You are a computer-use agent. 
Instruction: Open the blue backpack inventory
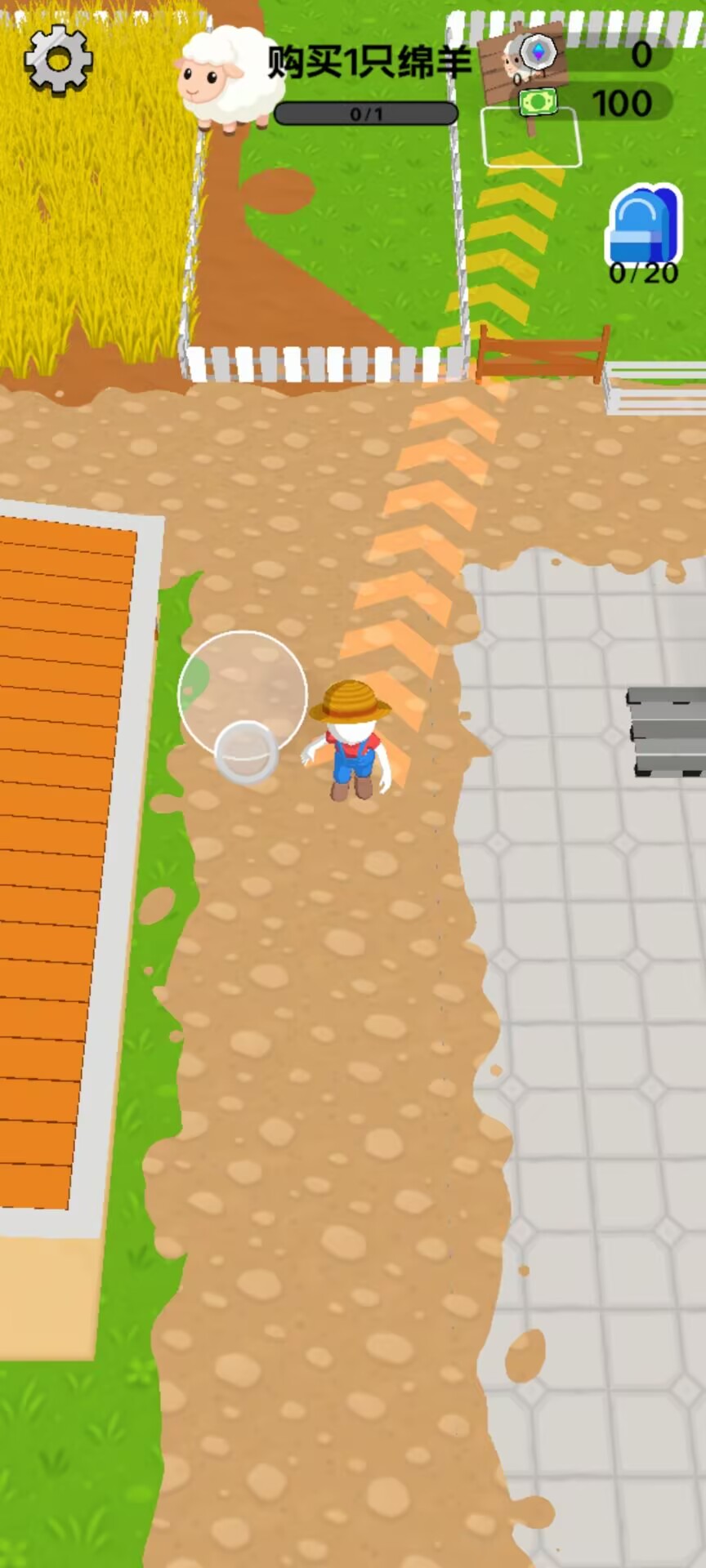coord(643,226)
